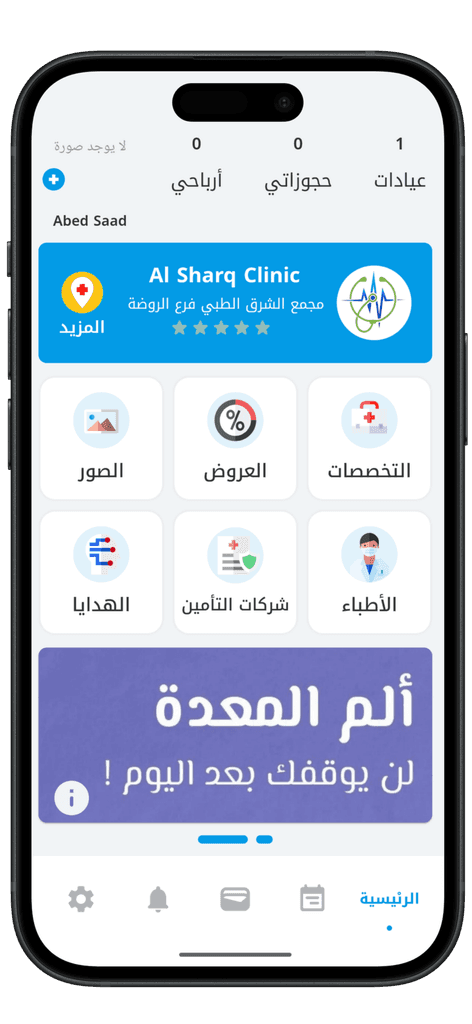This screenshot has height=1024, width=472.
Task: Select the second banner page indicator dot
Action: tap(264, 839)
